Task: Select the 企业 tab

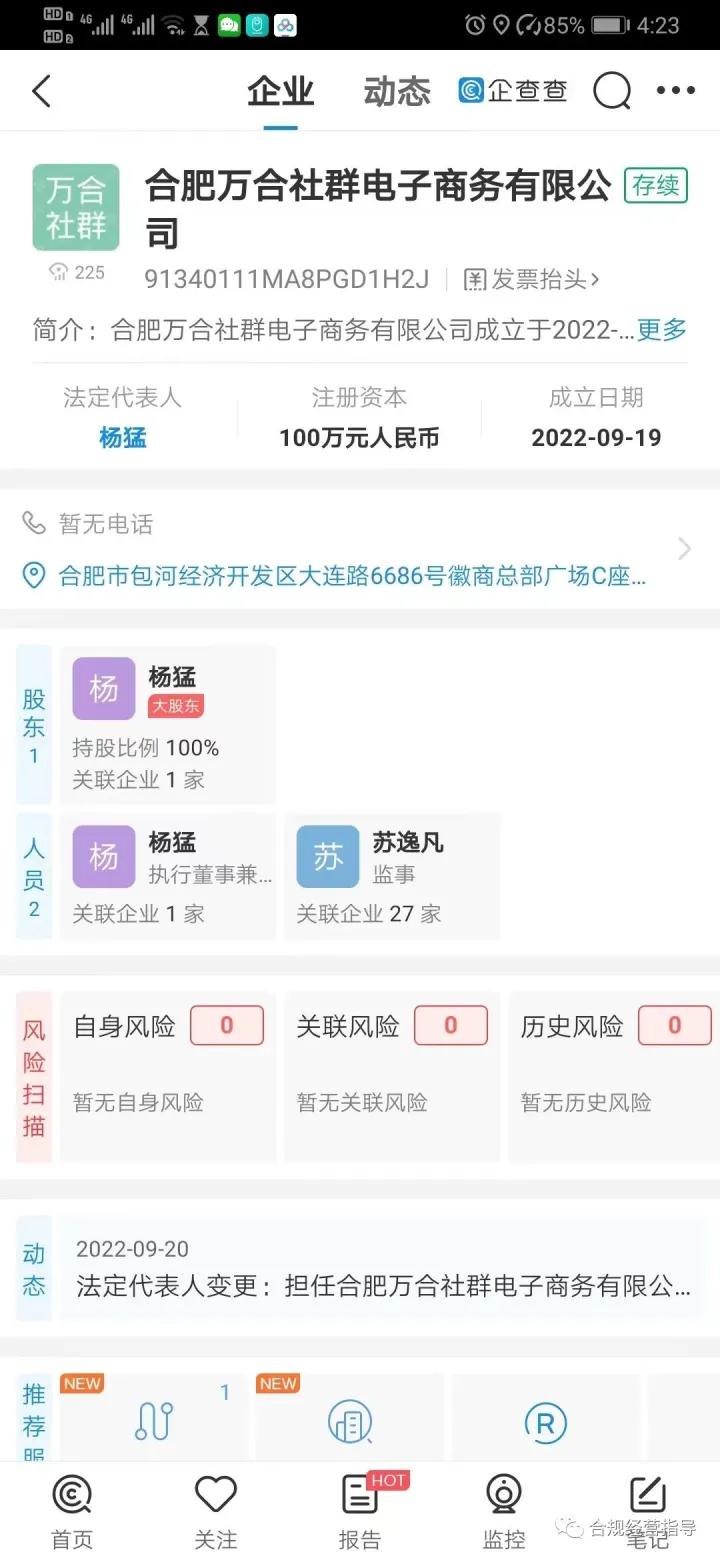Action: [281, 90]
